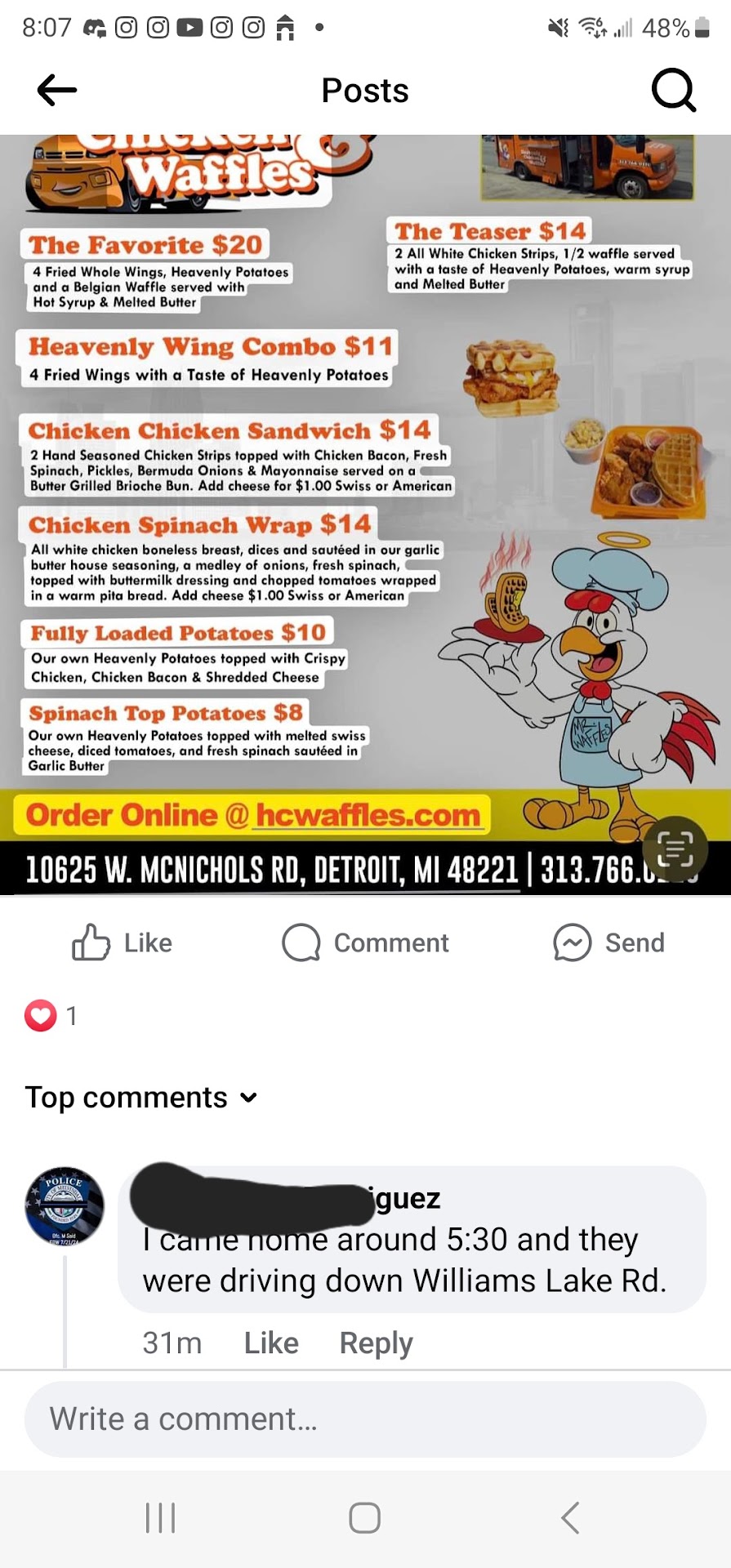The image size is (731, 1568).
Task: Open recent apps from navigation bar
Action: (x=160, y=1518)
